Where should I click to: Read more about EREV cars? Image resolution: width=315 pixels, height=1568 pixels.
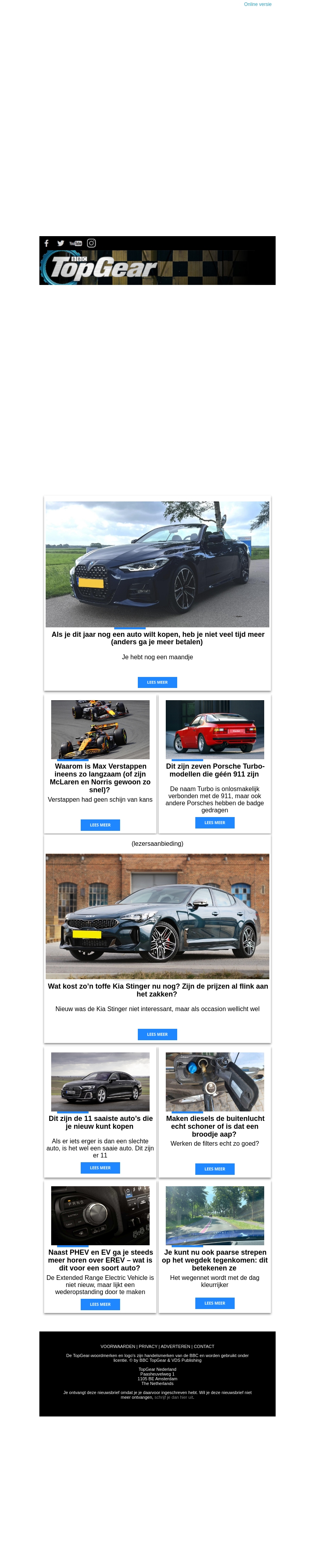coord(100,1304)
